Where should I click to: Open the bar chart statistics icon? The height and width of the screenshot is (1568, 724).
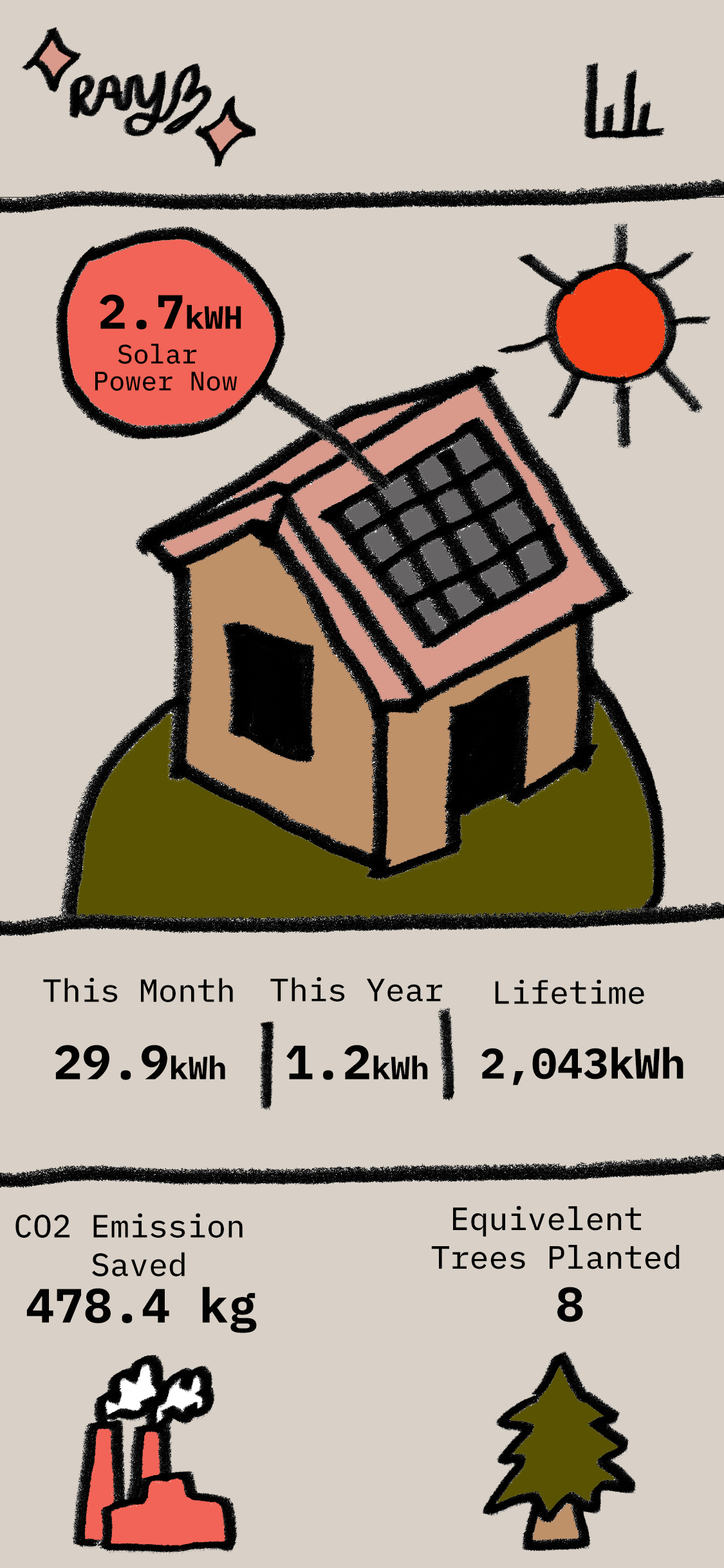coord(623,102)
